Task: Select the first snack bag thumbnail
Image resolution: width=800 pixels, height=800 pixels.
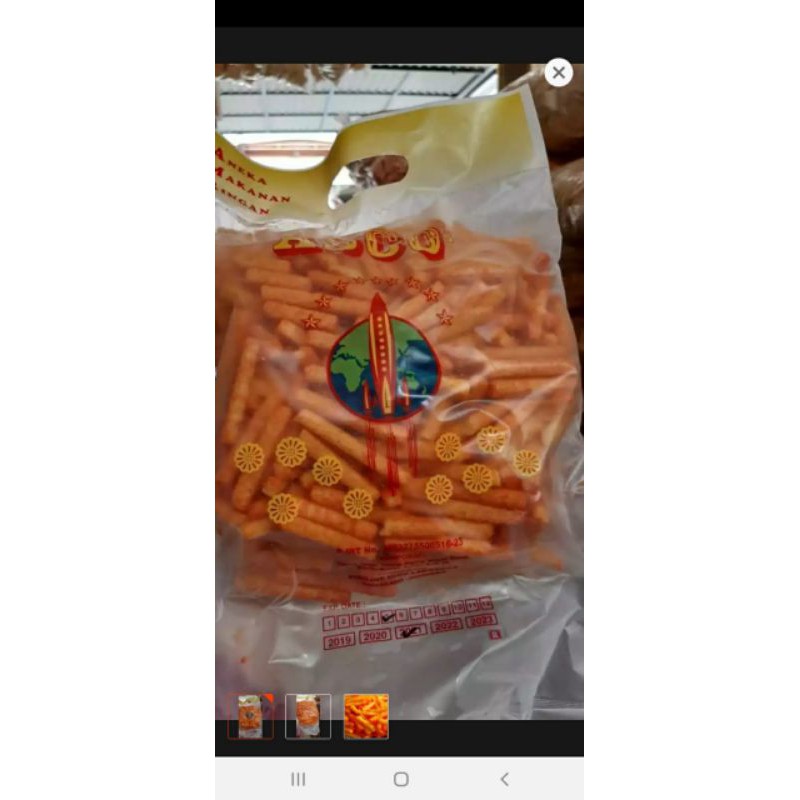Action: click(250, 716)
